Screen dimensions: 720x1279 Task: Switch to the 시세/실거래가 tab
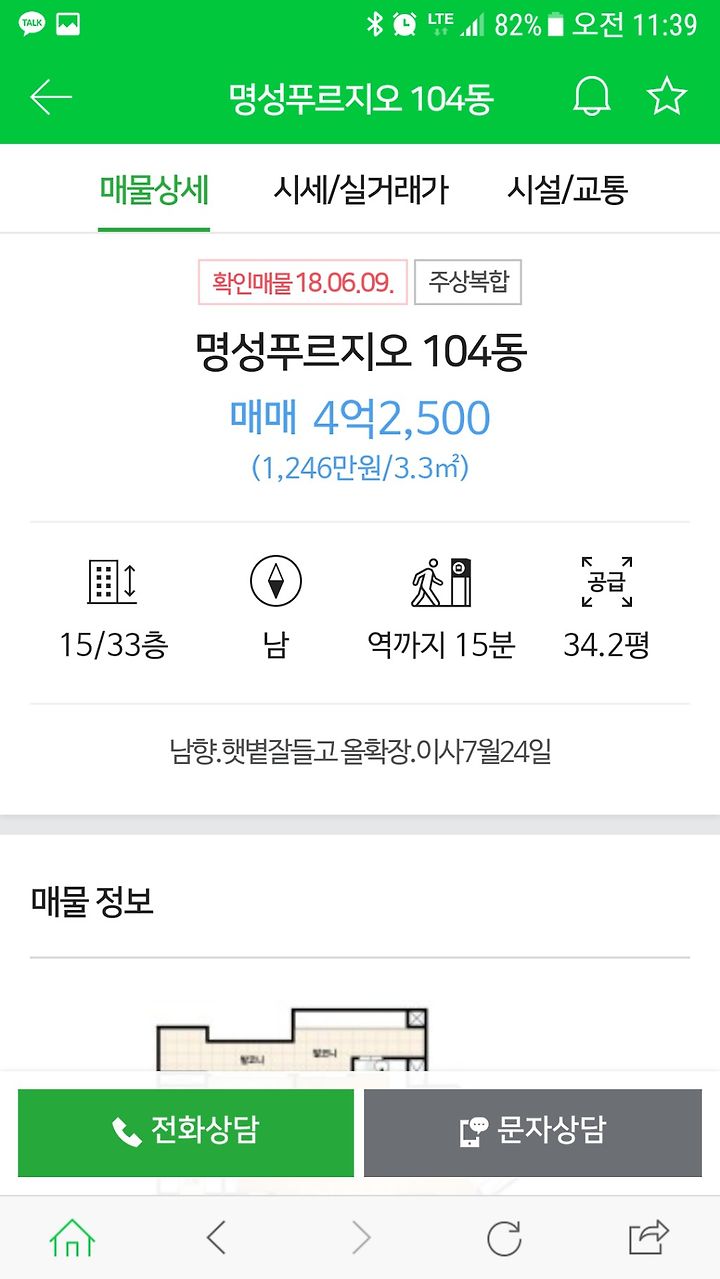(360, 189)
